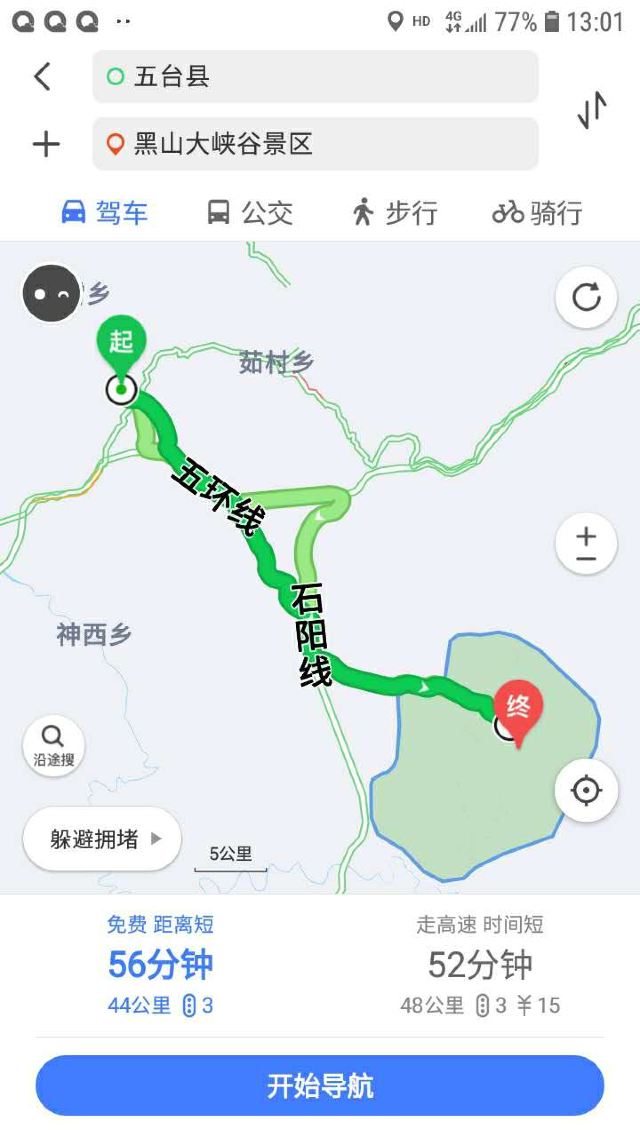Select the 52分钟 highway route
Viewport: 640px width, 1137px height.
[480, 964]
